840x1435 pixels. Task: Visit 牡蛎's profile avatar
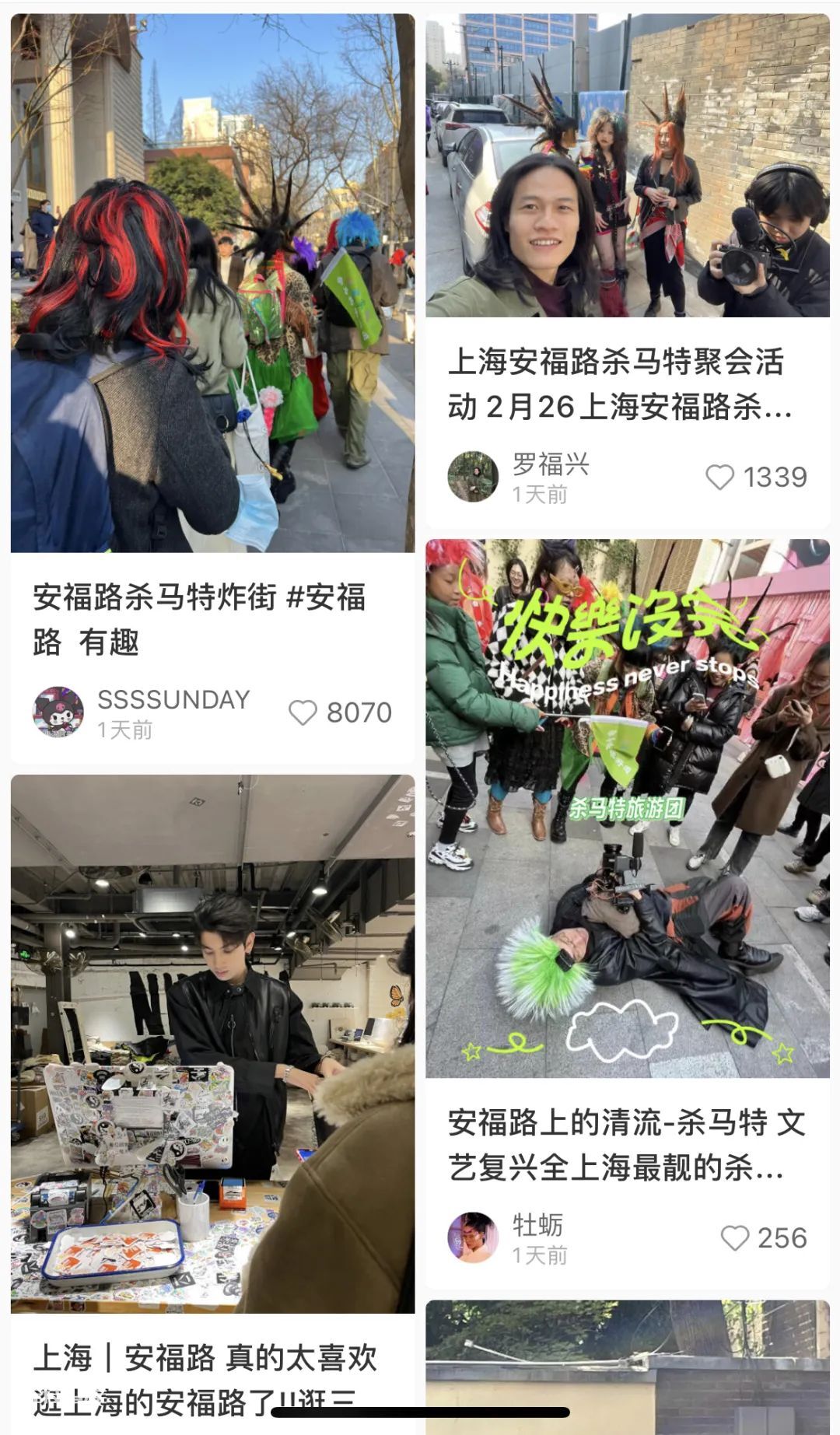point(473,1237)
